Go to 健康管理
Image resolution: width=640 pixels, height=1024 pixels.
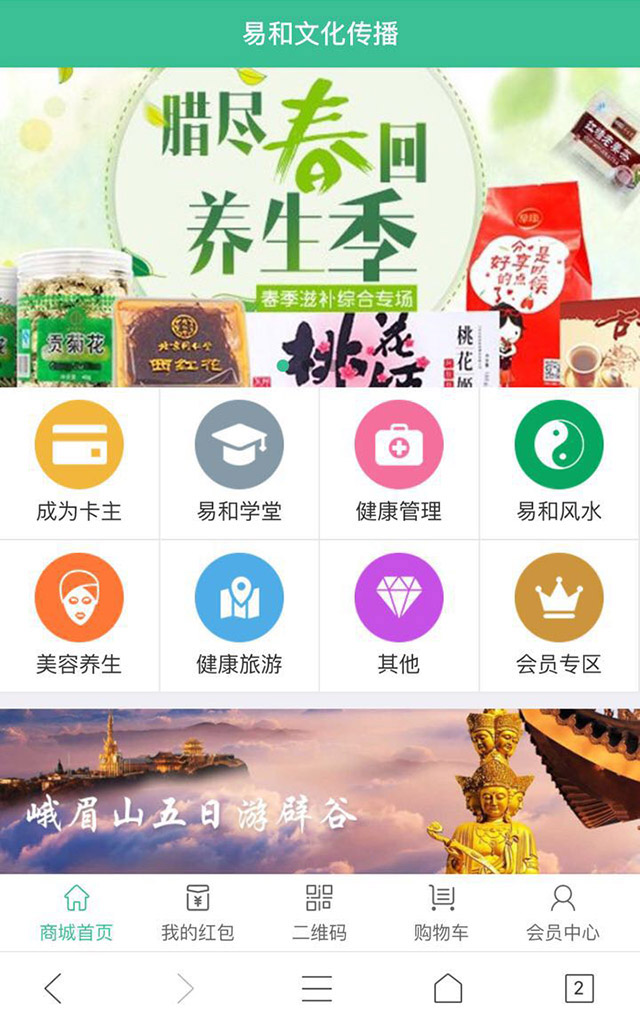pos(399,463)
